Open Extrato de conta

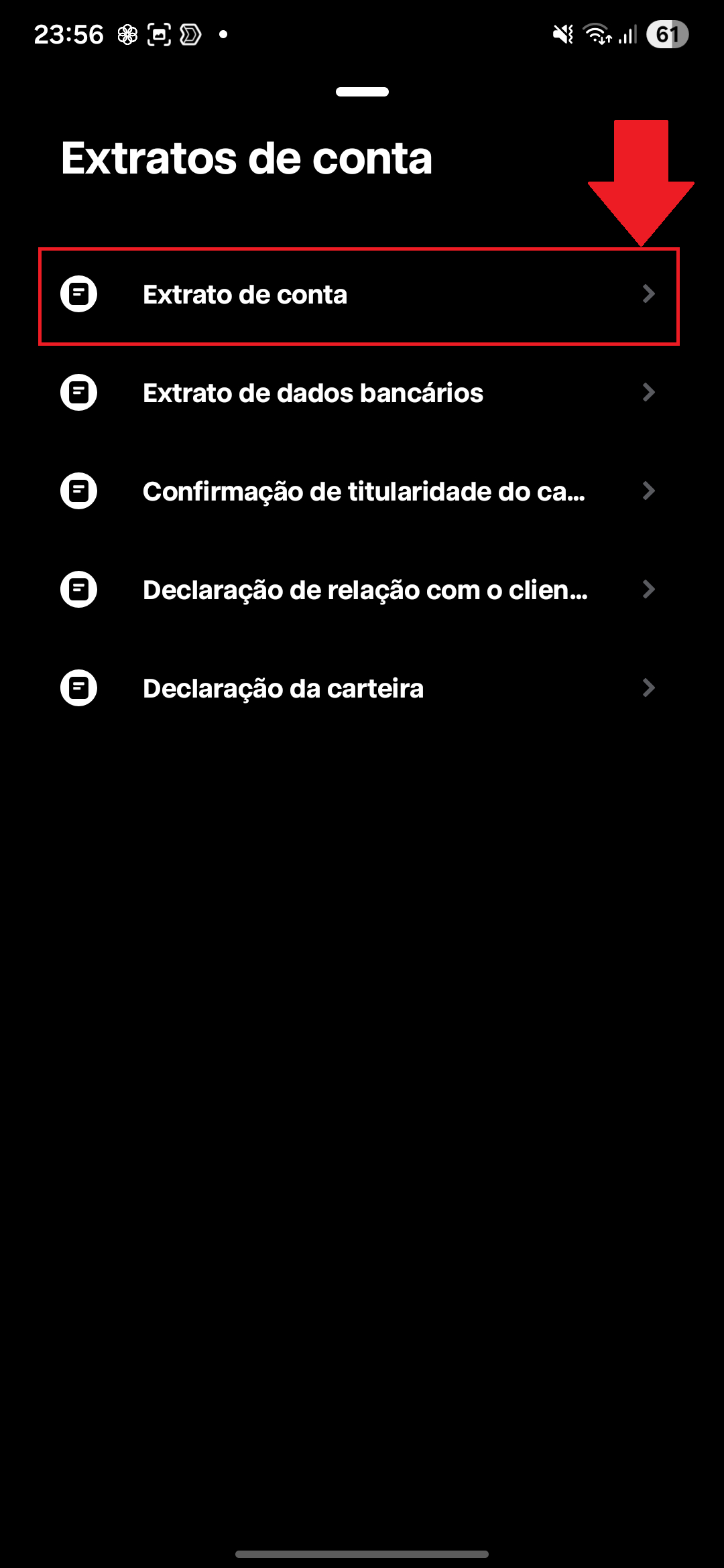[359, 295]
